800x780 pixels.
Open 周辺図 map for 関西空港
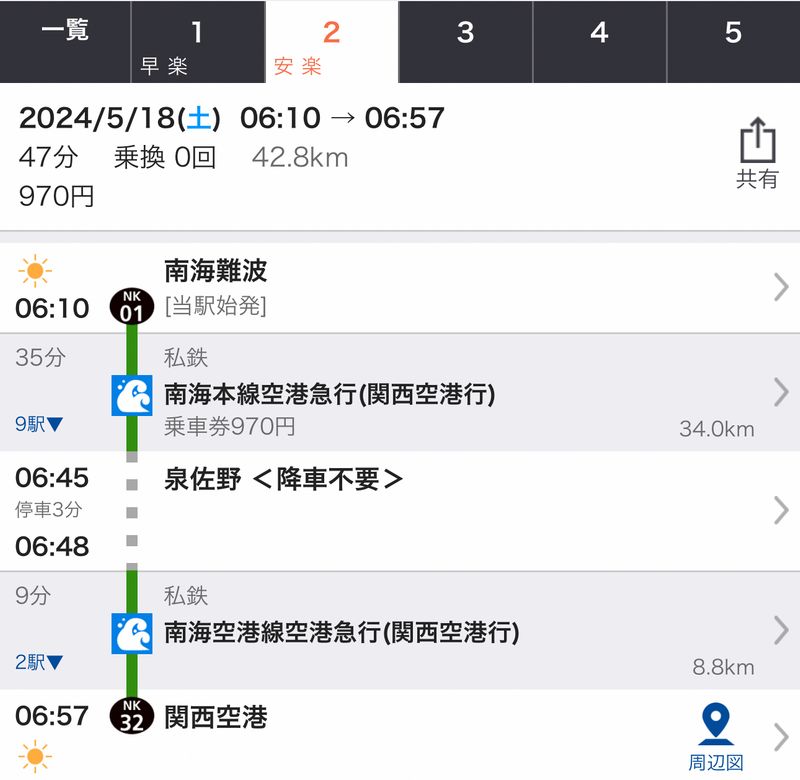716,738
